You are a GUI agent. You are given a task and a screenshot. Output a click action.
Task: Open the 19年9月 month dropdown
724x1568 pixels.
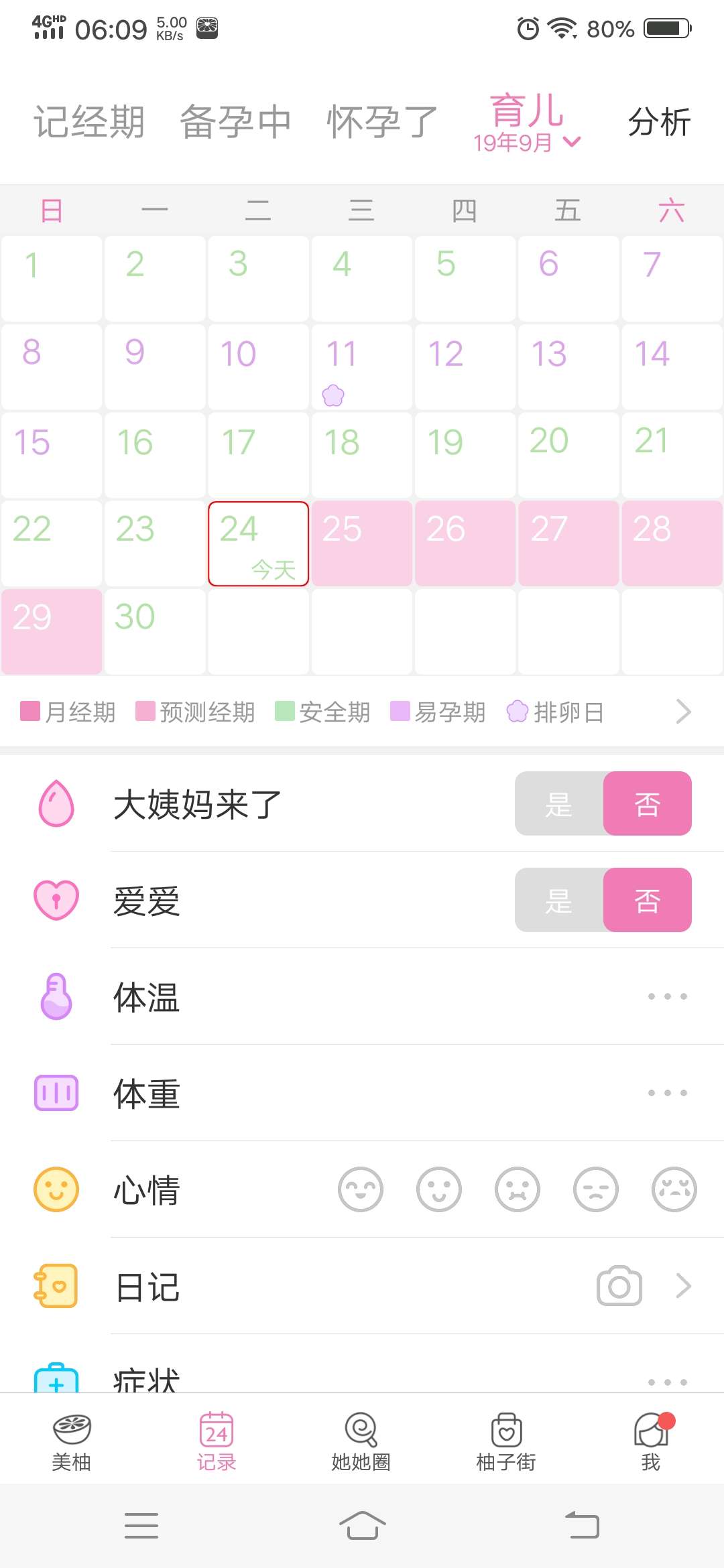[527, 142]
